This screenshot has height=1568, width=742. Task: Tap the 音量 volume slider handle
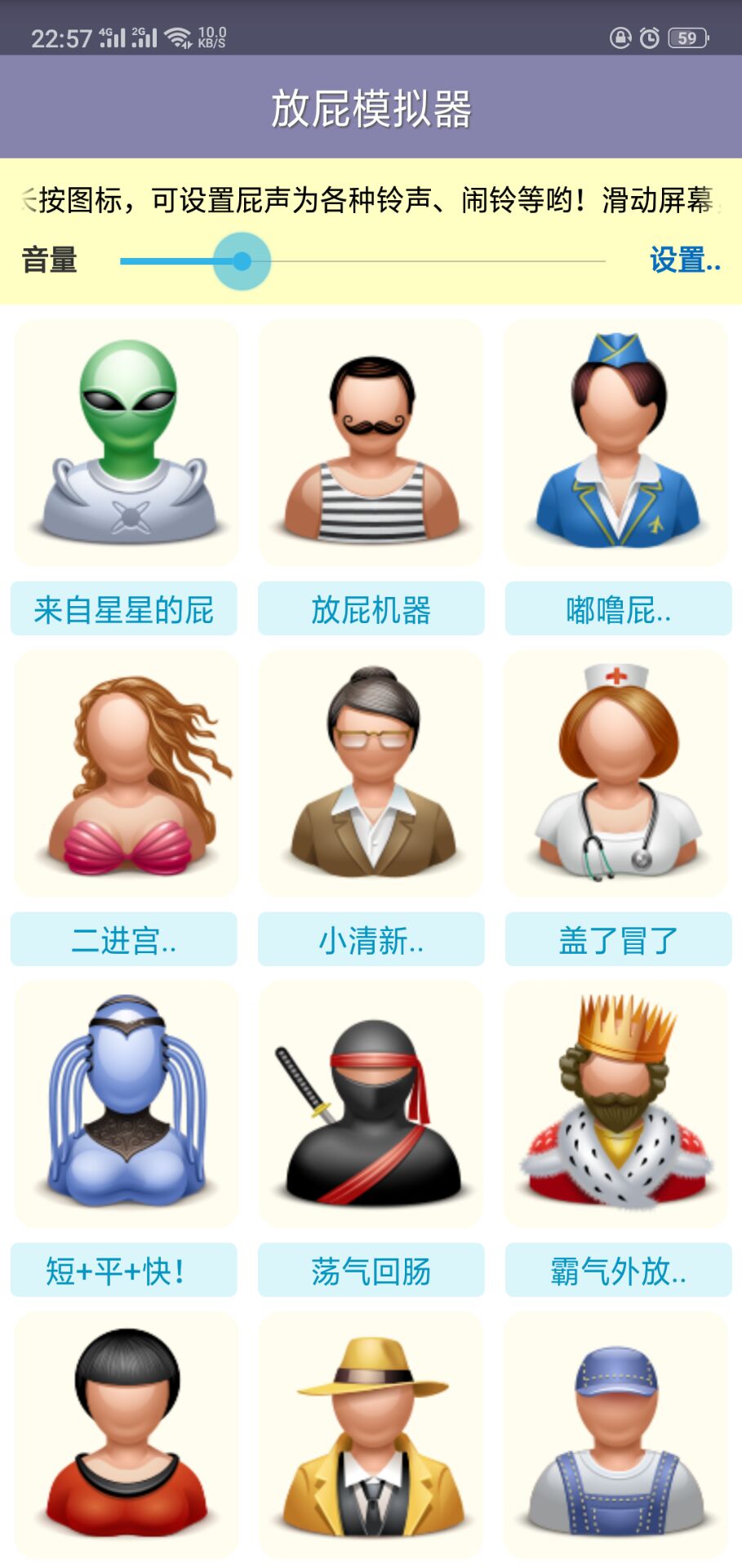point(242,261)
